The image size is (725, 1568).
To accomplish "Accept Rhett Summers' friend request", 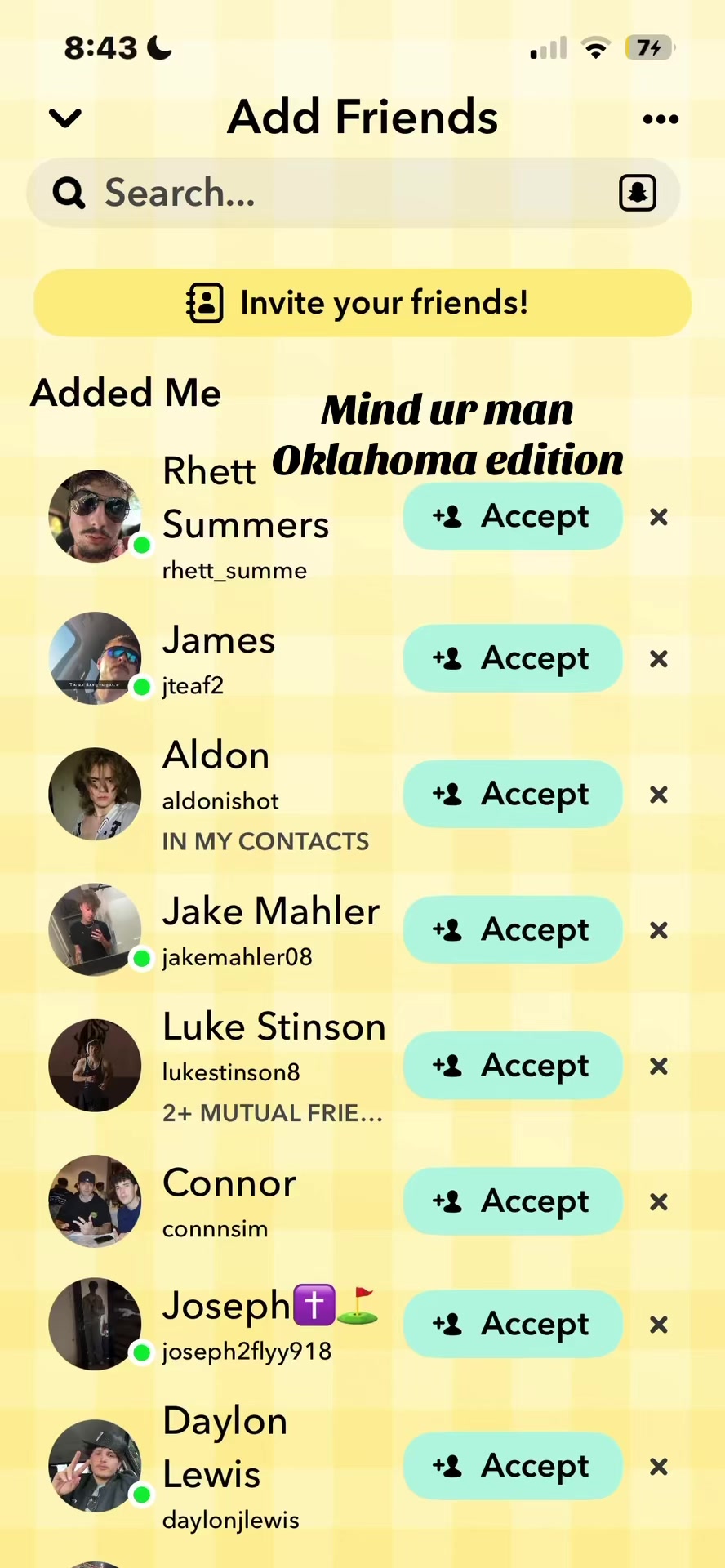I will pos(513,516).
